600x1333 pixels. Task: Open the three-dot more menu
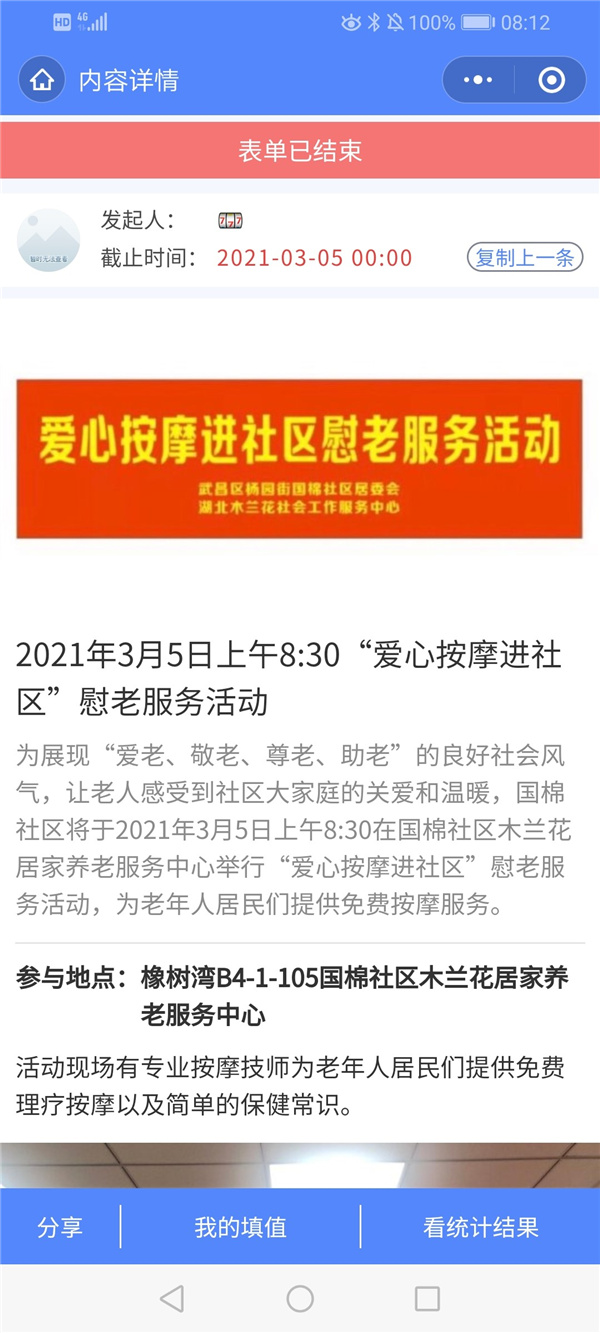478,81
